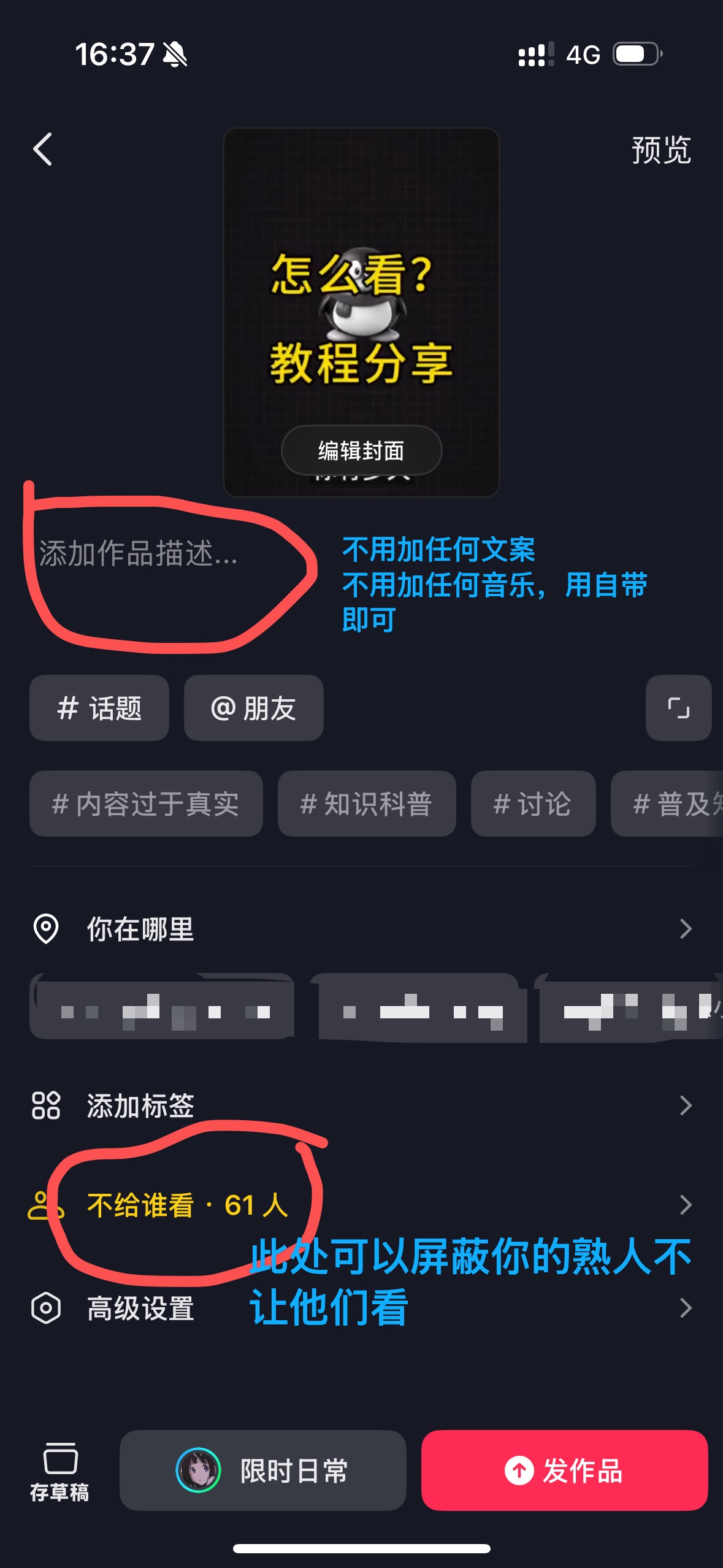The image size is (723, 1568).
Task: Add a topic with the # 话题 chip
Action: click(x=99, y=708)
